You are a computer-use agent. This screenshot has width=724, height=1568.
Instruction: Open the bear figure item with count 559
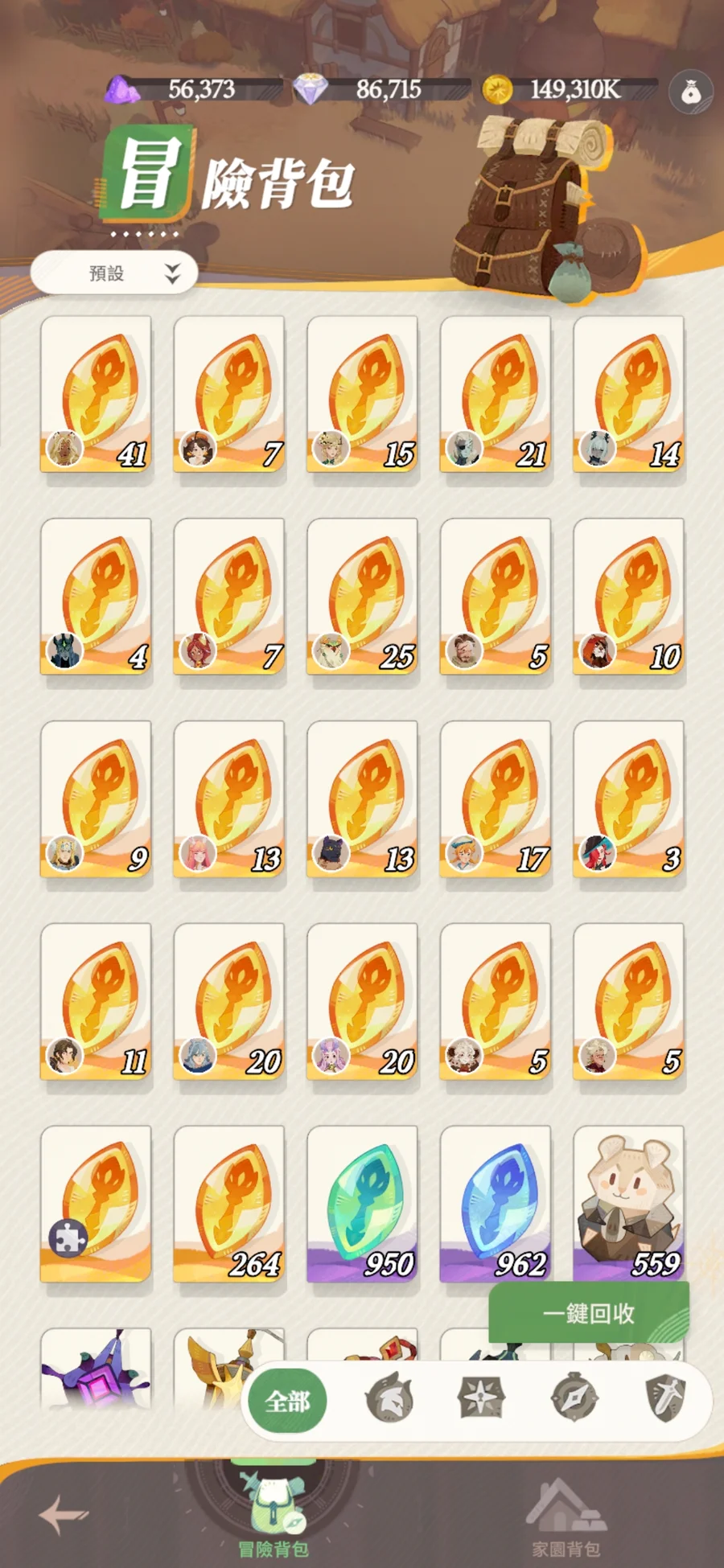pyautogui.click(x=628, y=1204)
